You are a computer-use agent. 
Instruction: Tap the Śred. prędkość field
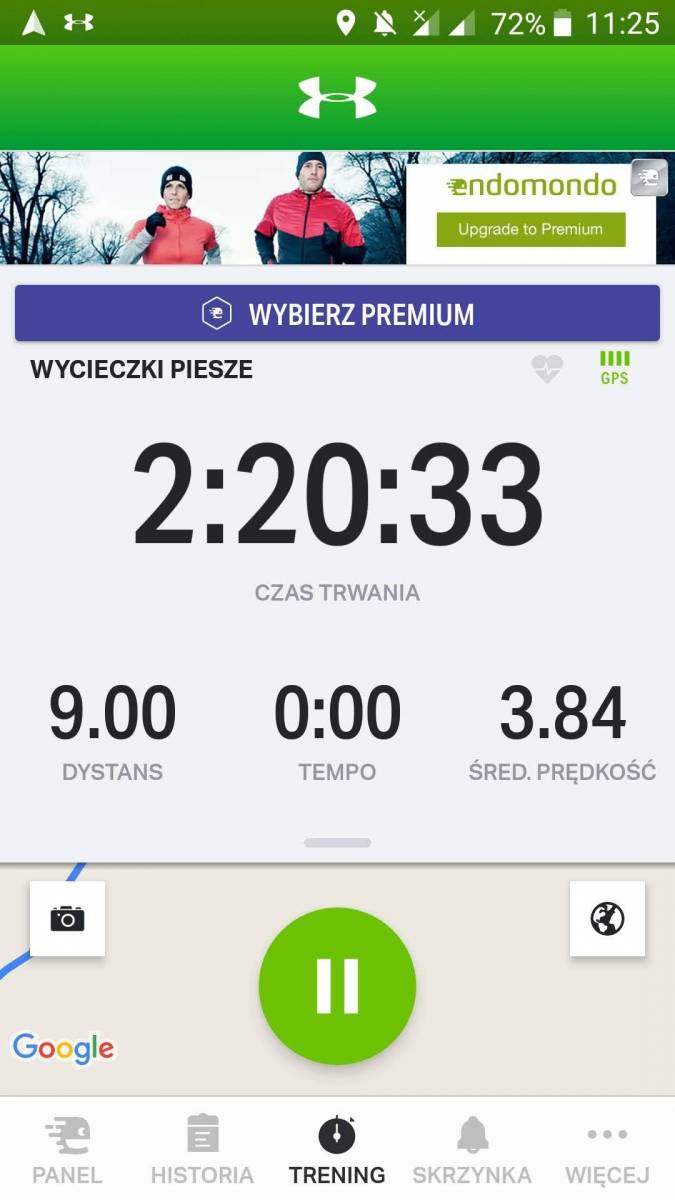pos(562,731)
